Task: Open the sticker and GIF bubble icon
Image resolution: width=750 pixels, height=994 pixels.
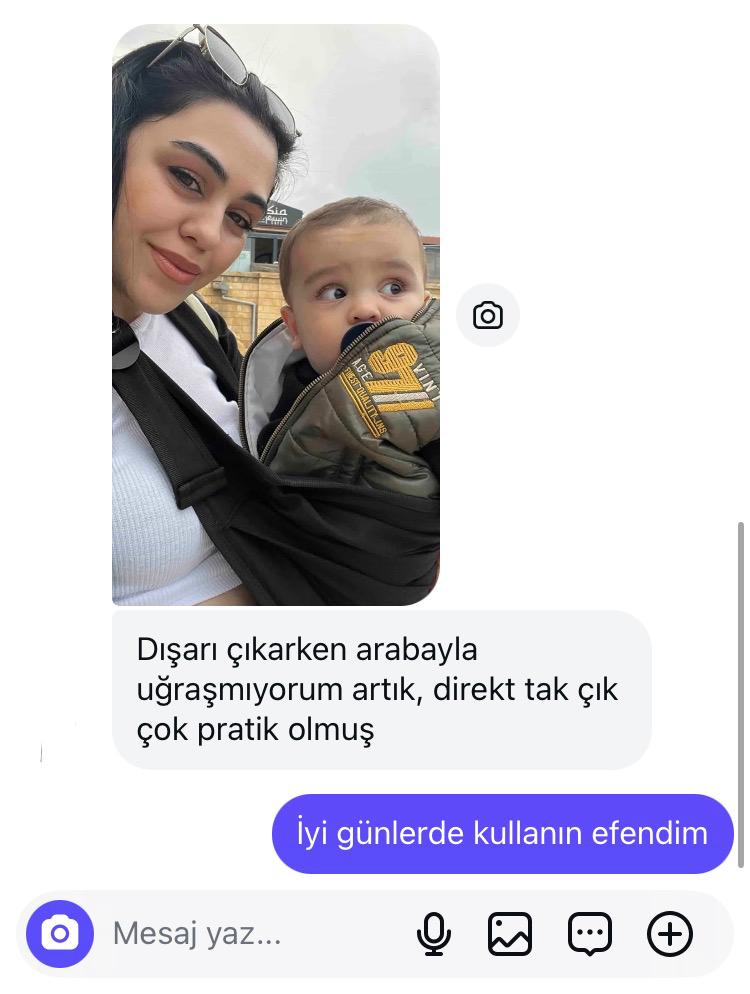Action: coord(590,934)
